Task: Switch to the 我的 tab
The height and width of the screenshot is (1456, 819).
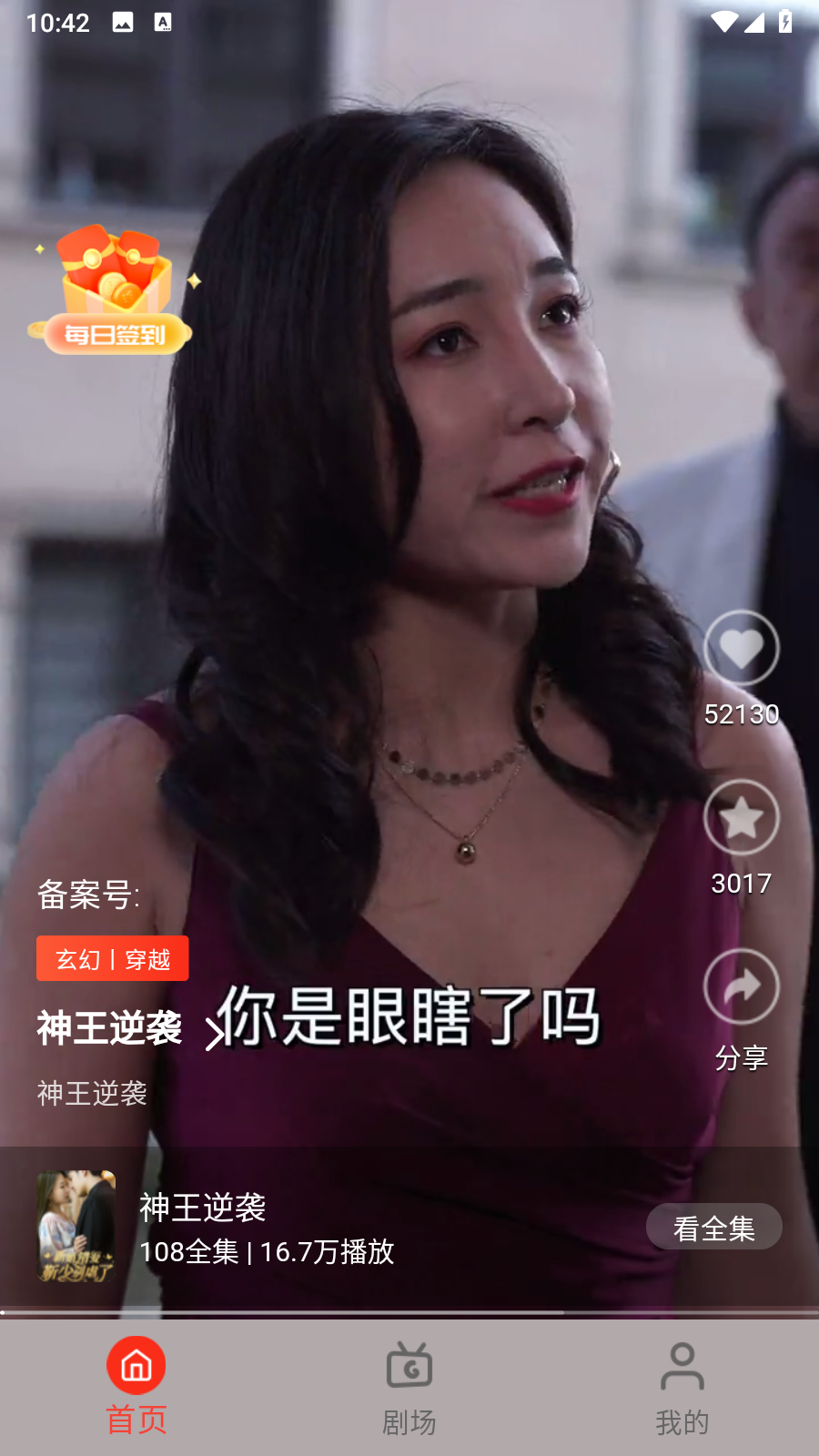Action: 682,1388
